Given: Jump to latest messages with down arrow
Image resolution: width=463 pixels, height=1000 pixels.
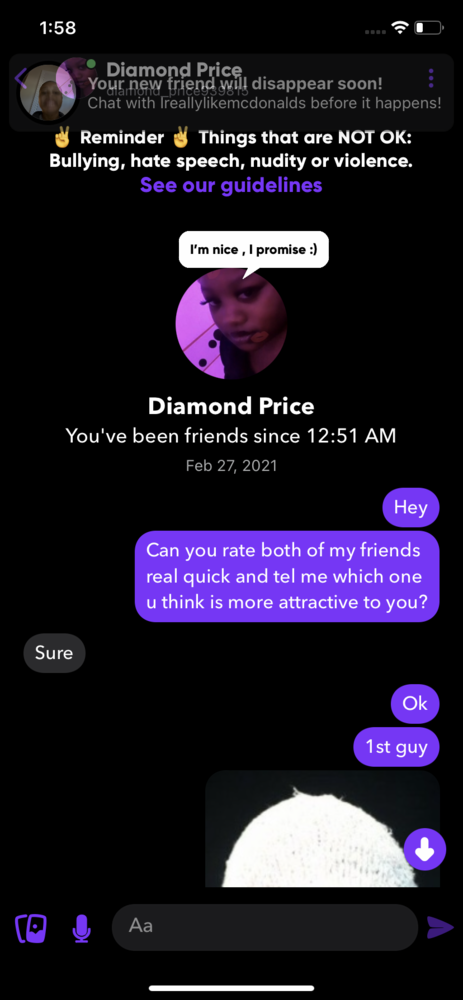Looking at the screenshot, I should pos(425,849).
